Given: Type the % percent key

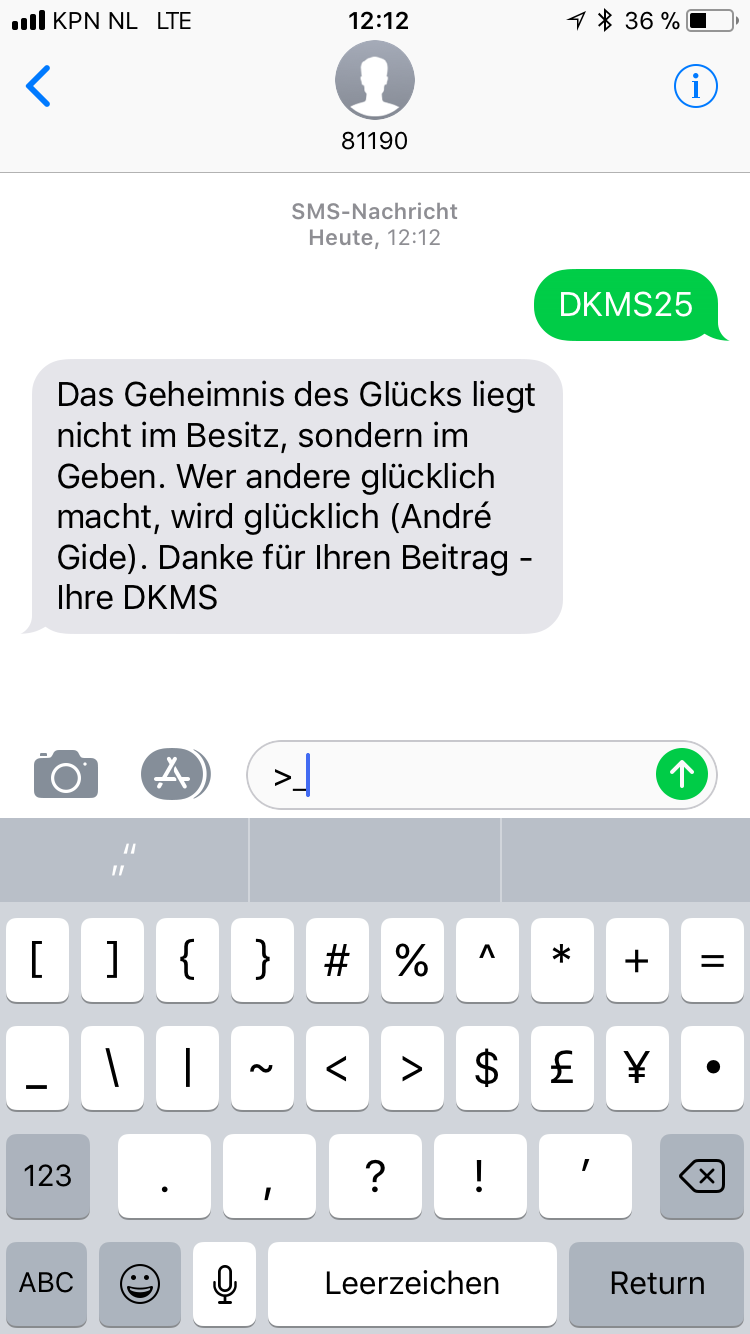Looking at the screenshot, I should point(412,961).
